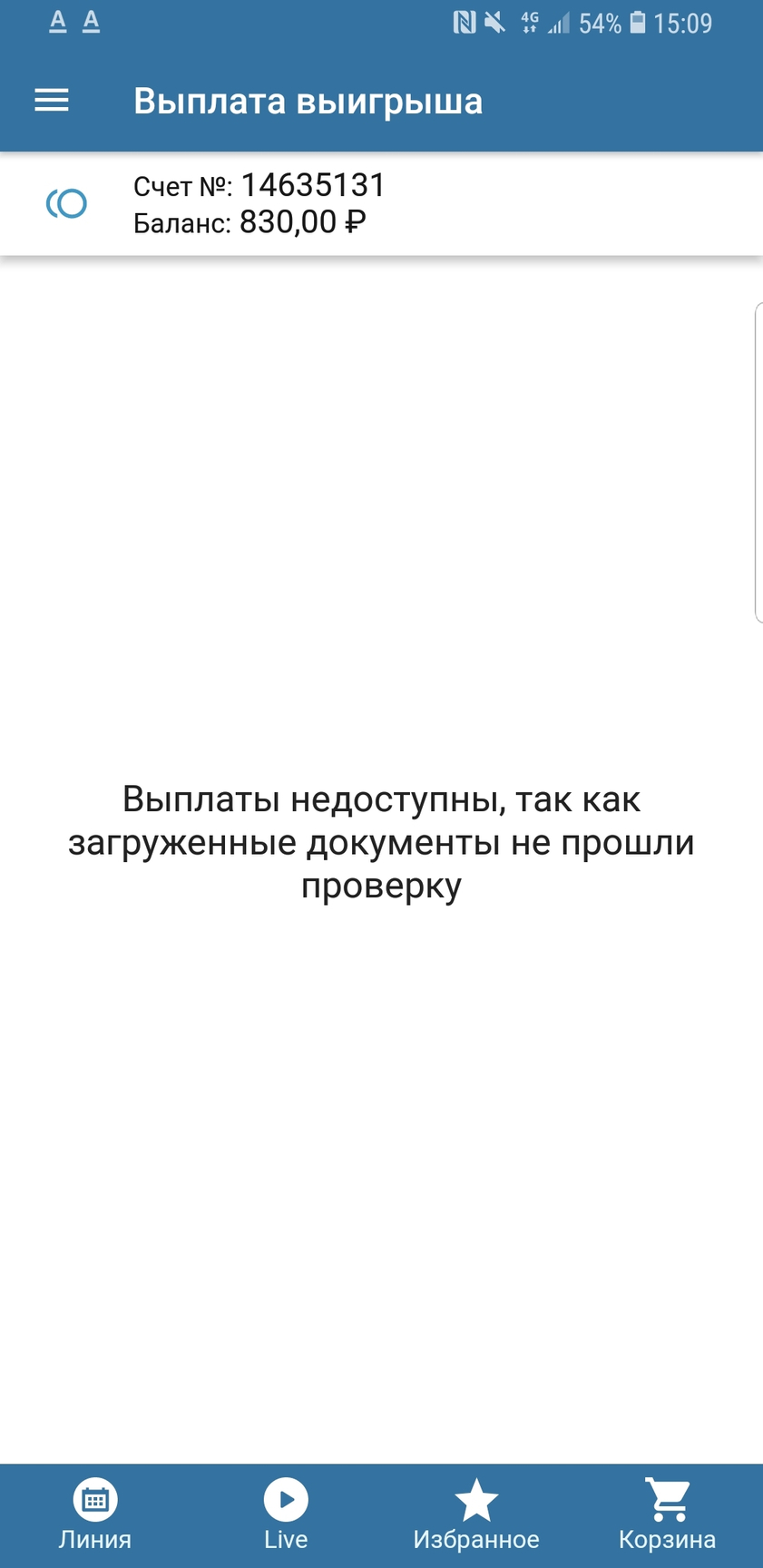Image resolution: width=763 pixels, height=1568 pixels.
Task: Switch to the Линия tab
Action: (95, 1514)
